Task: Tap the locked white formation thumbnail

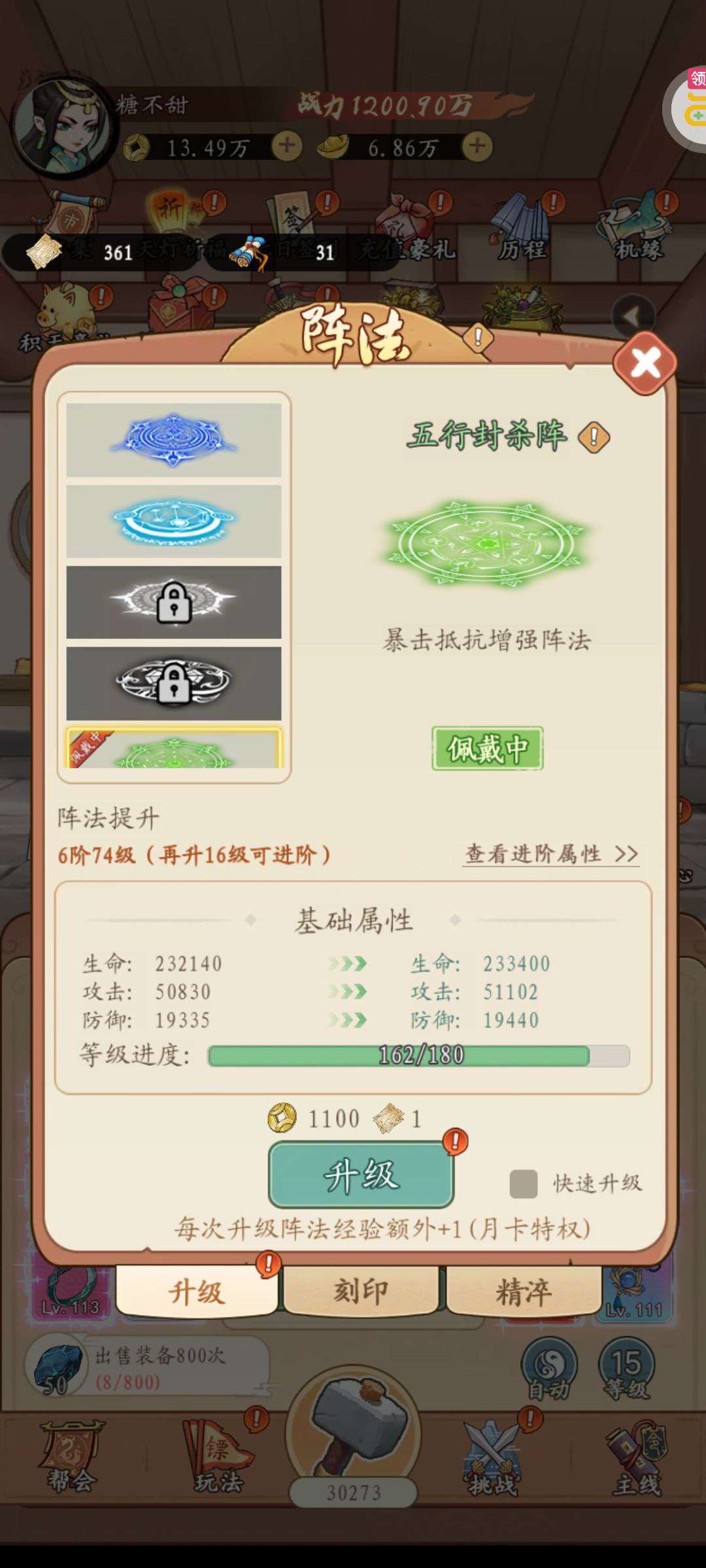Action: [x=174, y=602]
